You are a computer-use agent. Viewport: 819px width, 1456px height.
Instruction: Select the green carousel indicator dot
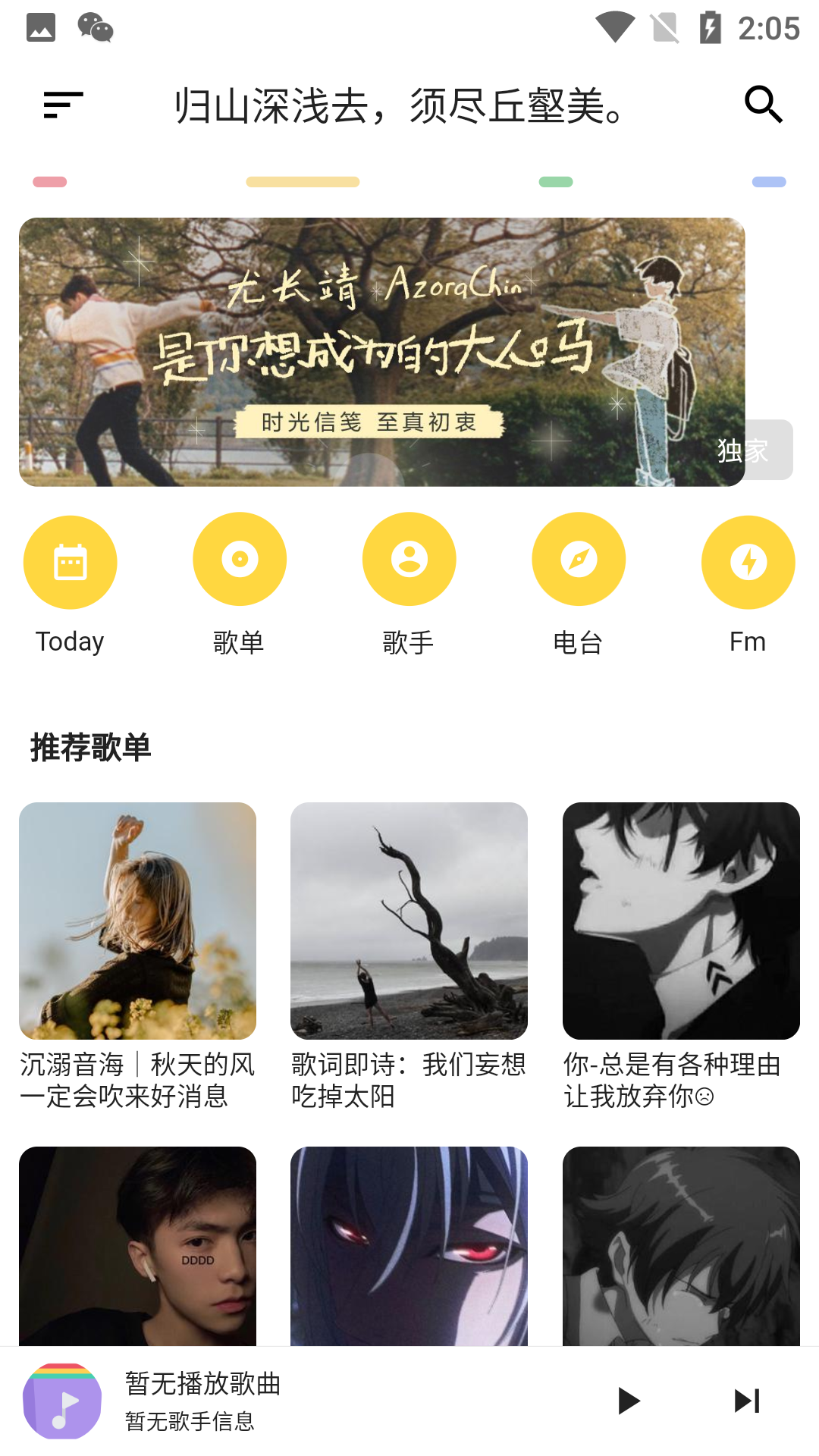[557, 182]
